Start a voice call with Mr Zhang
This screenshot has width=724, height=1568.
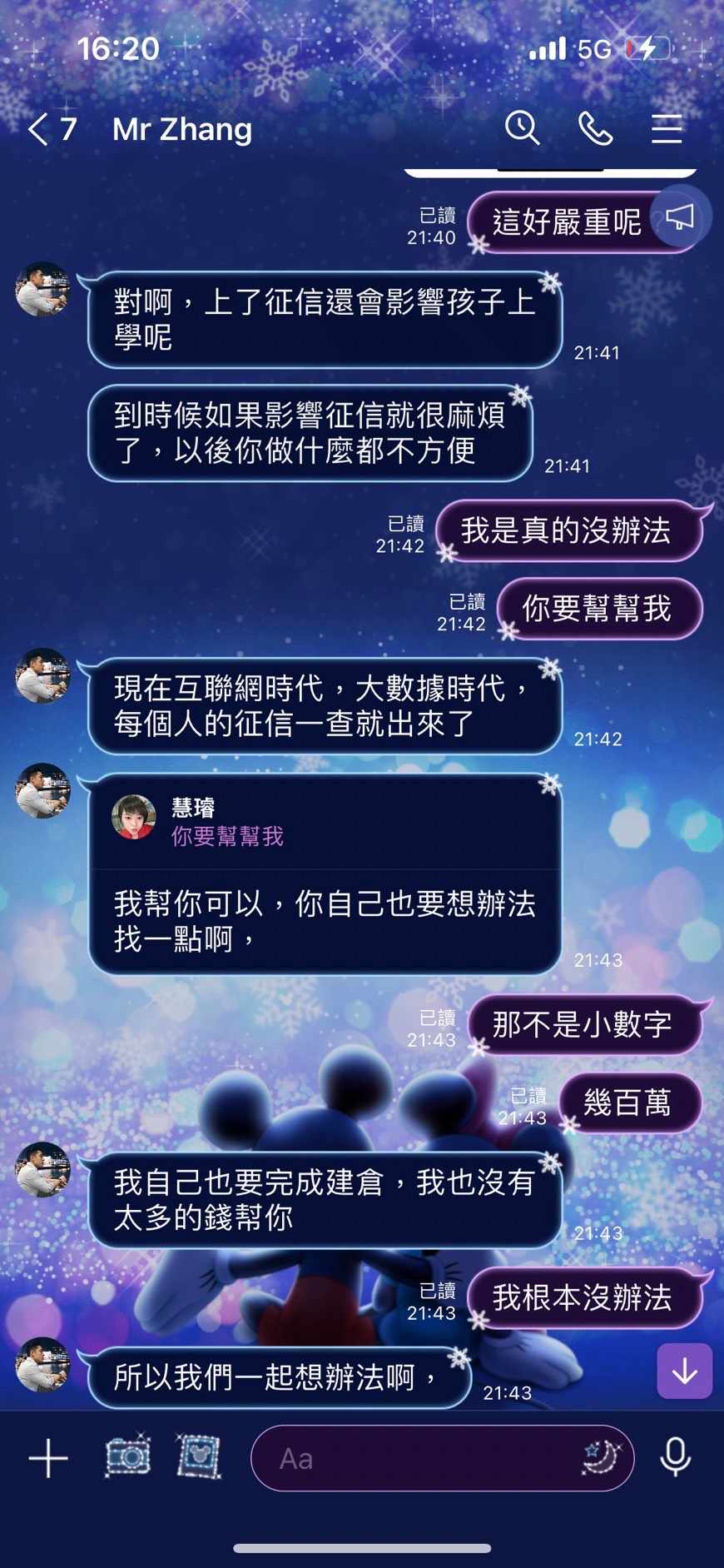pyautogui.click(x=595, y=129)
